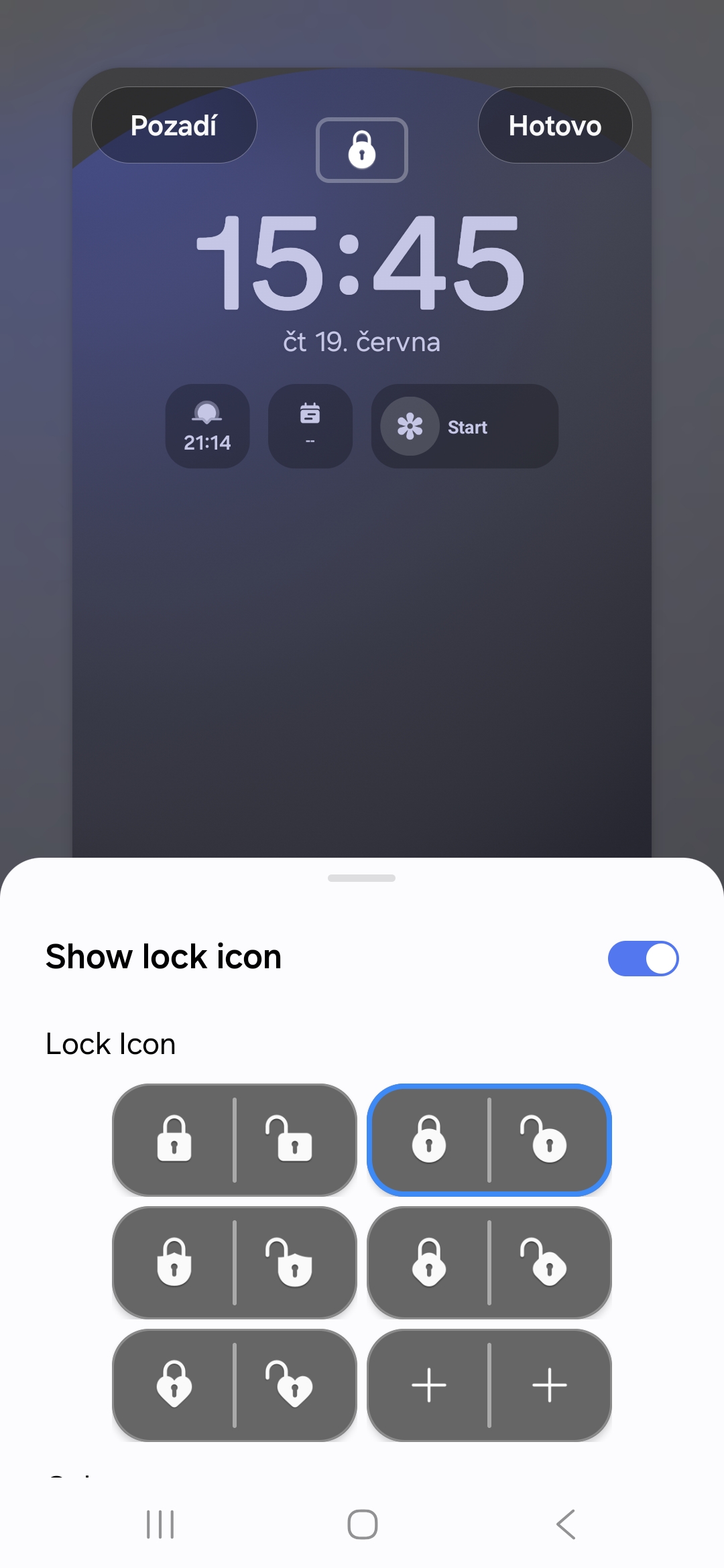Tap the 21:14 sunset widget
This screenshot has height=1568, width=724.
[x=208, y=426]
